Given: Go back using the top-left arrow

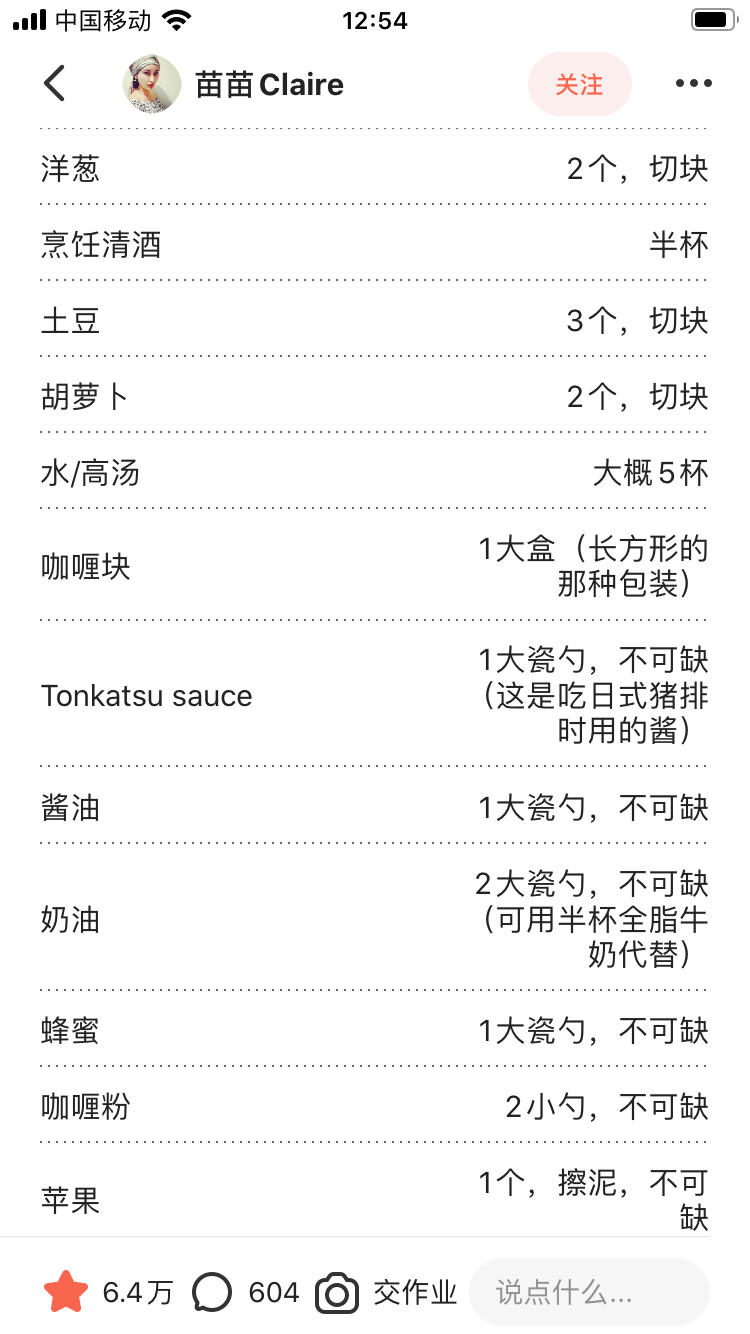Looking at the screenshot, I should click(55, 84).
